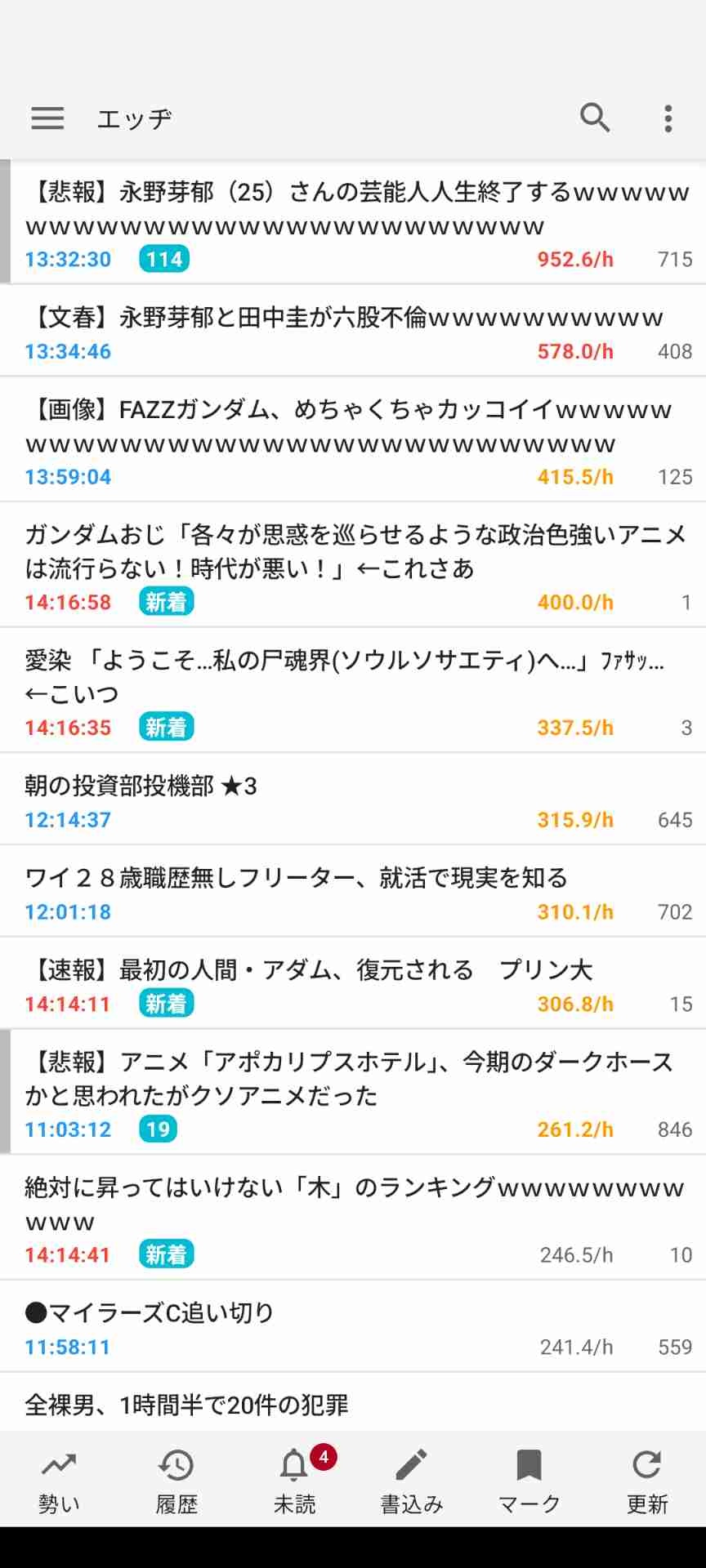Open the マーク bookmarks tab
Viewport: 706px width, 1568px height.
click(x=529, y=1481)
